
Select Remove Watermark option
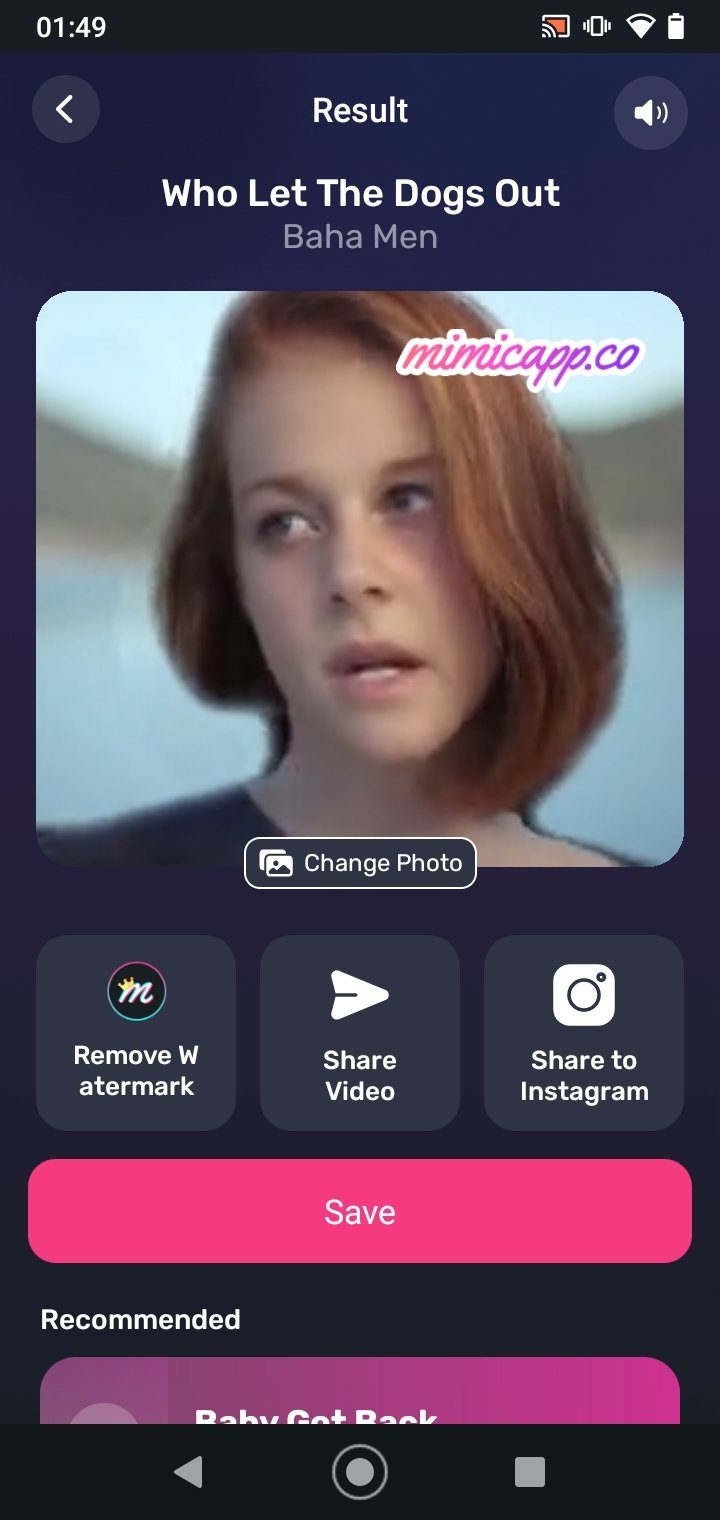[136, 1033]
